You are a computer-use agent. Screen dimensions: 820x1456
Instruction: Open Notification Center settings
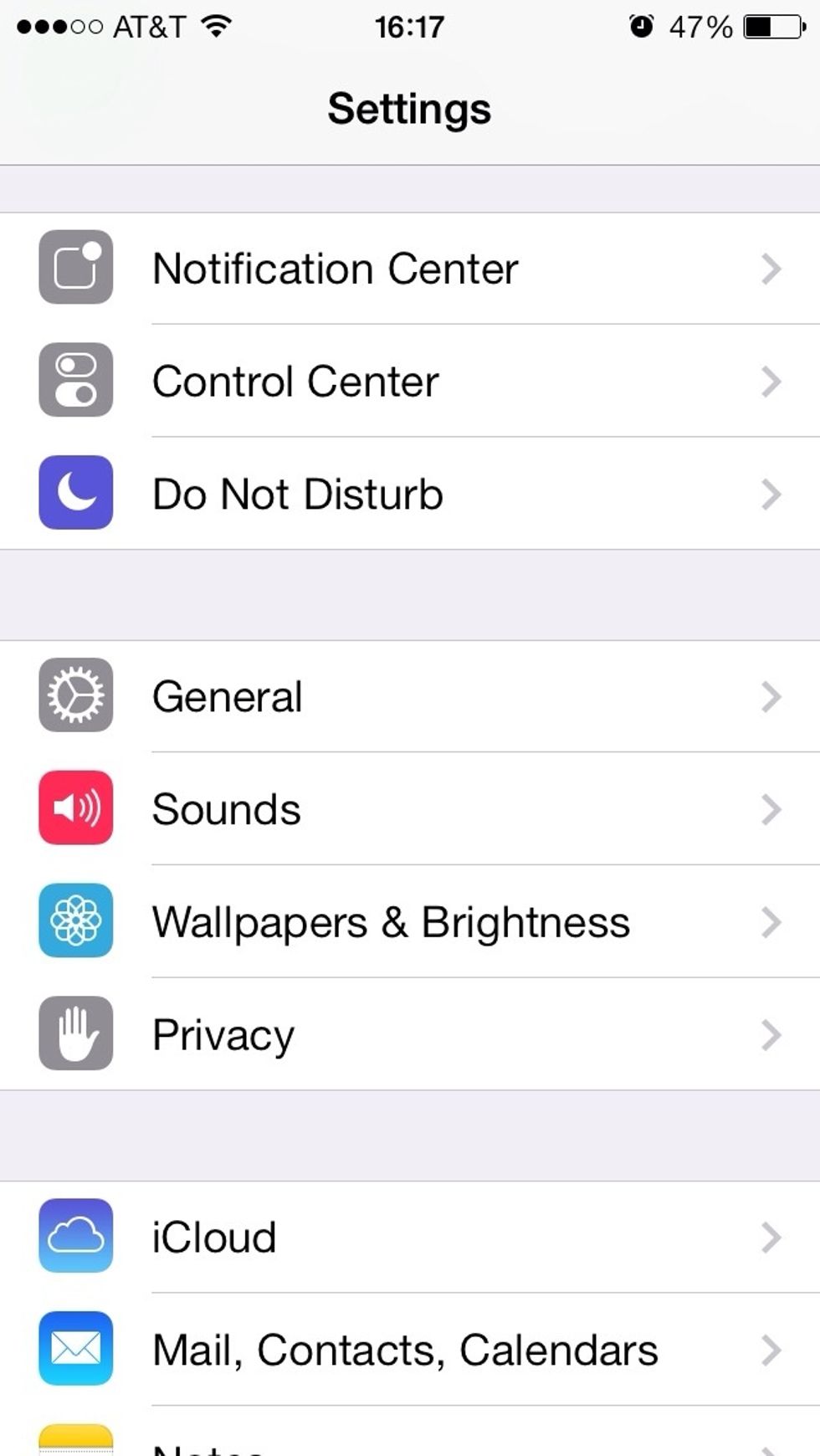pos(410,269)
